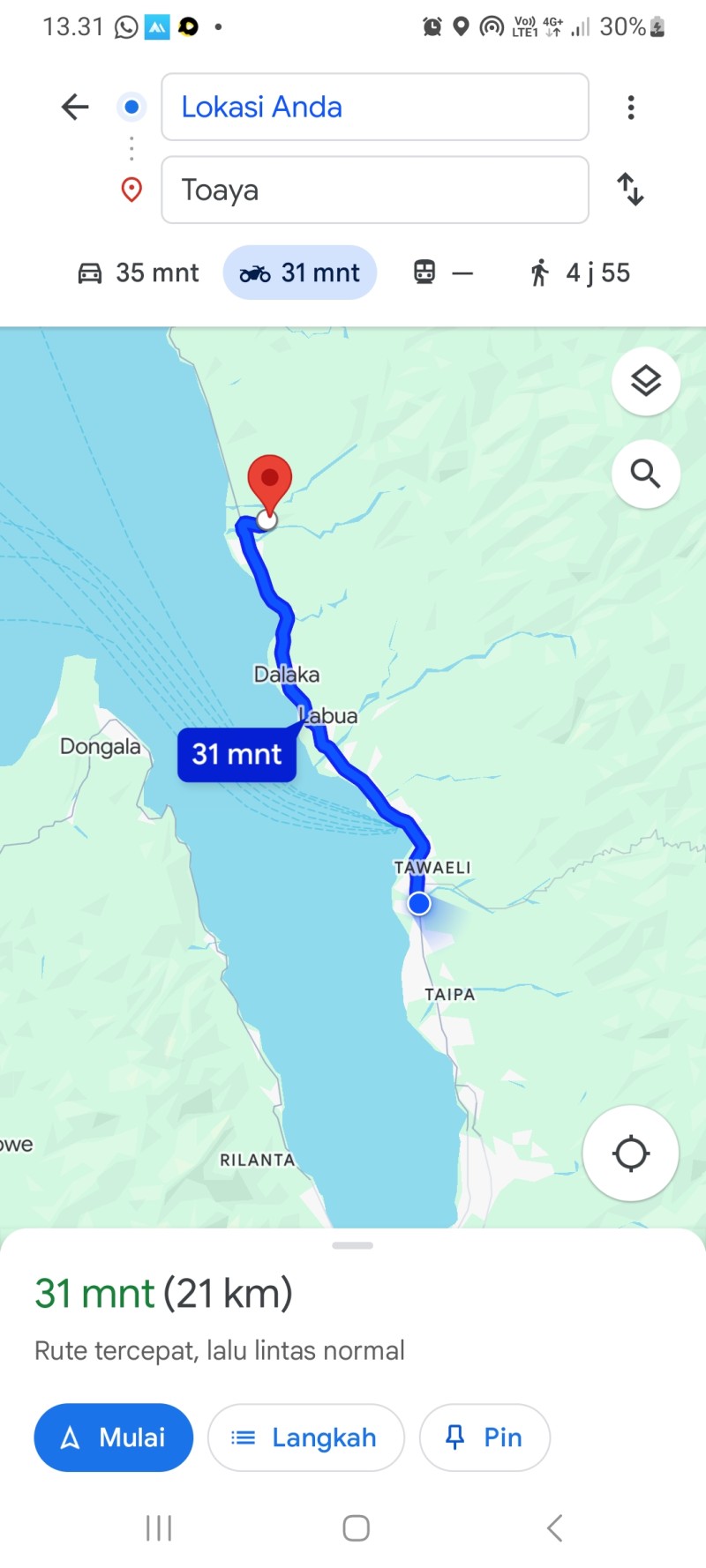Search along the route with magnifier
This screenshot has height=1568, width=706.
(x=646, y=474)
